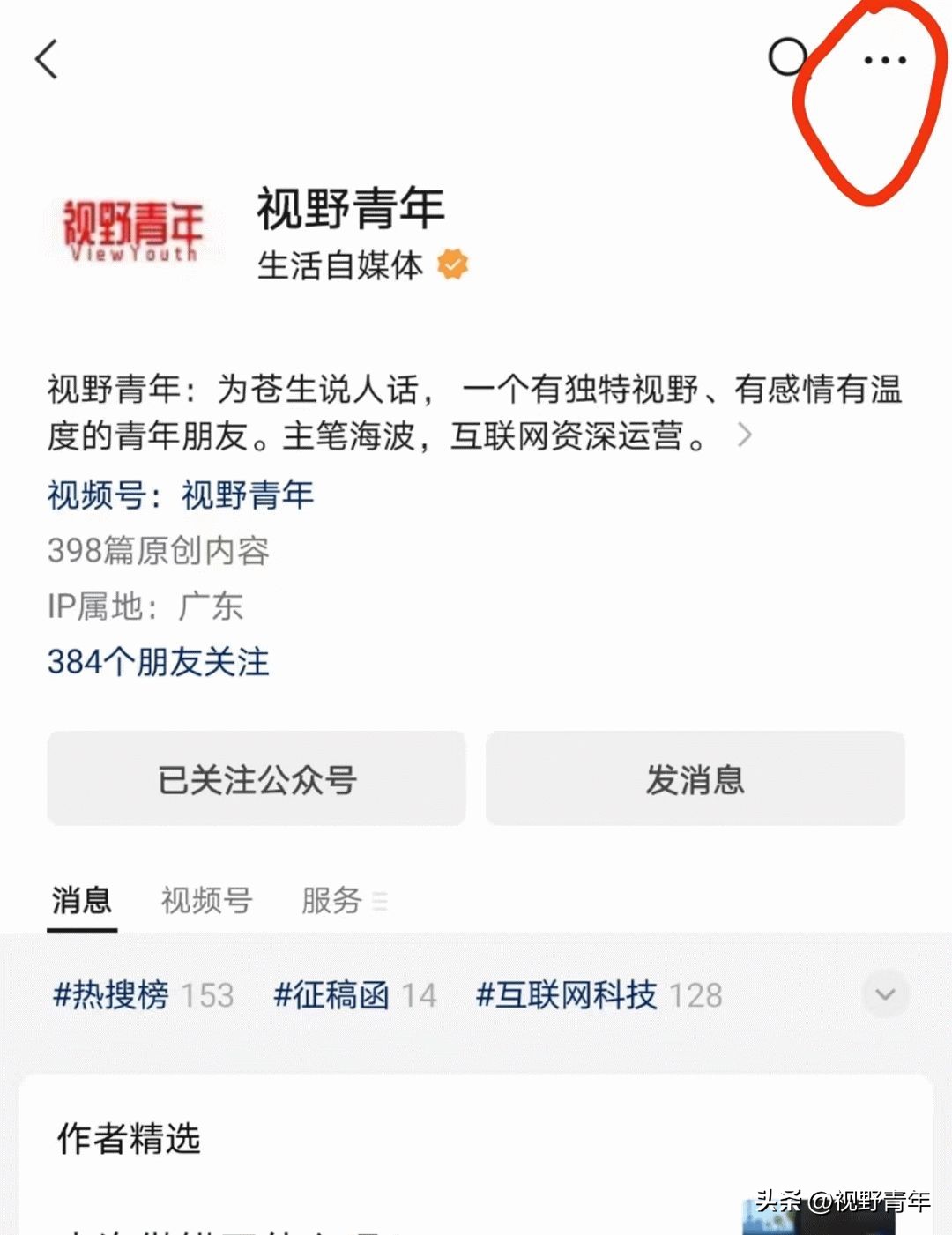
Task: Toggle follow status via 已关注公众号
Action: point(257,778)
